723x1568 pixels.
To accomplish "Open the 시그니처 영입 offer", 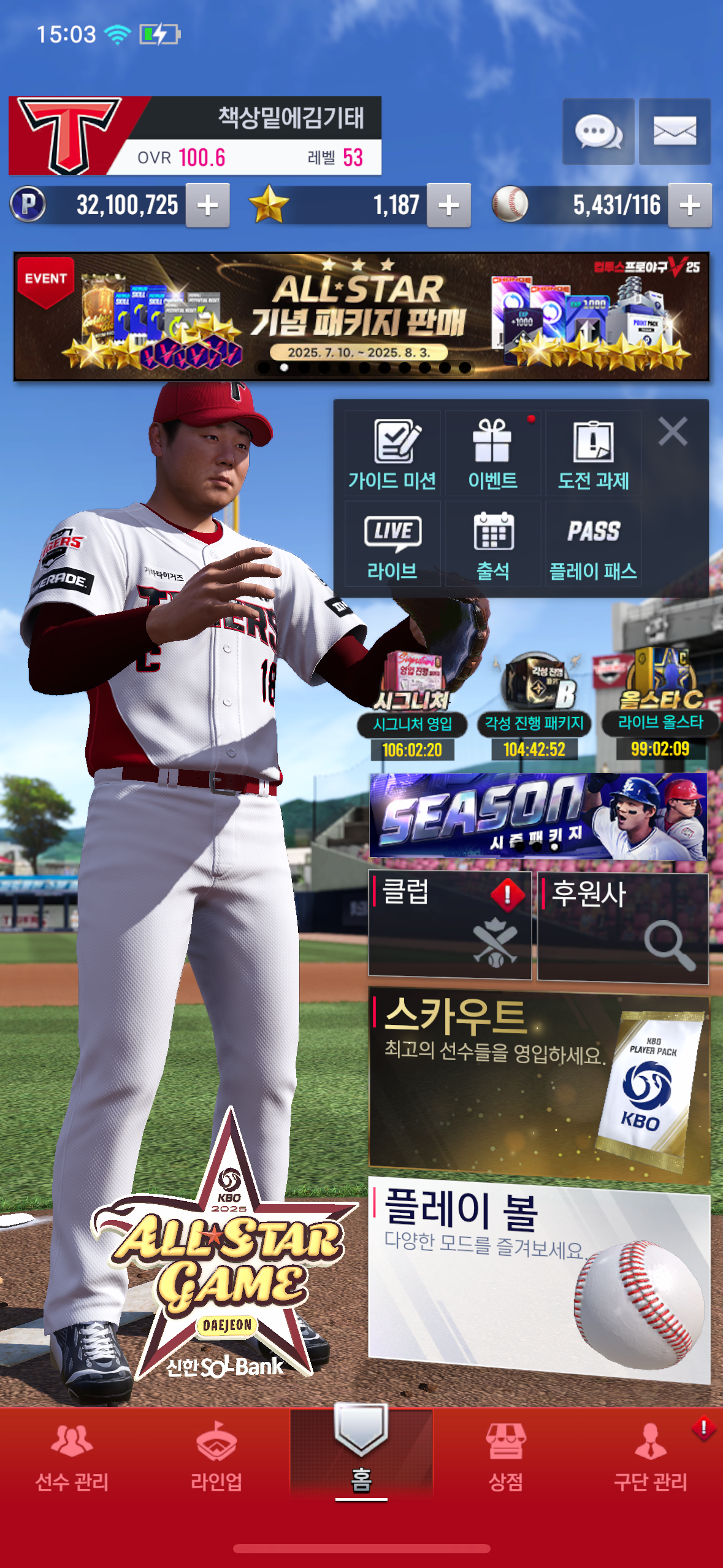I will pos(413,705).
